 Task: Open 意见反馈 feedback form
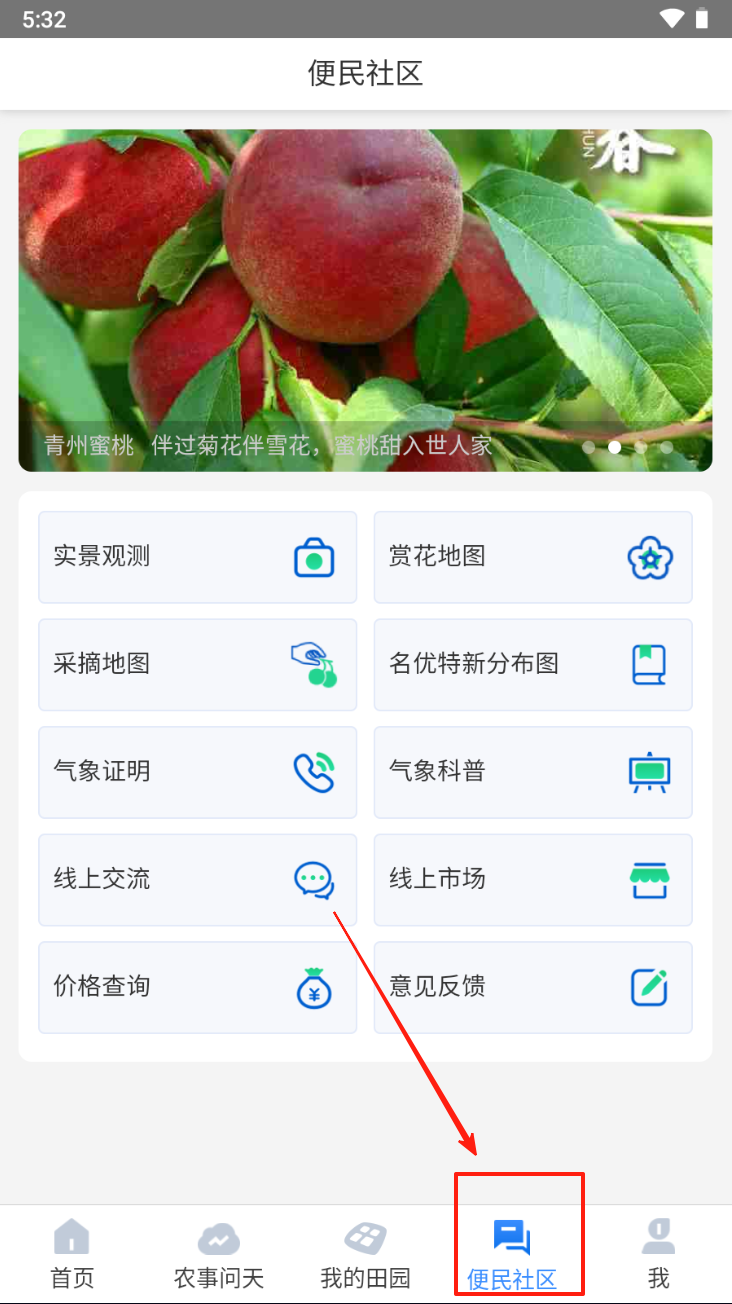coord(532,987)
